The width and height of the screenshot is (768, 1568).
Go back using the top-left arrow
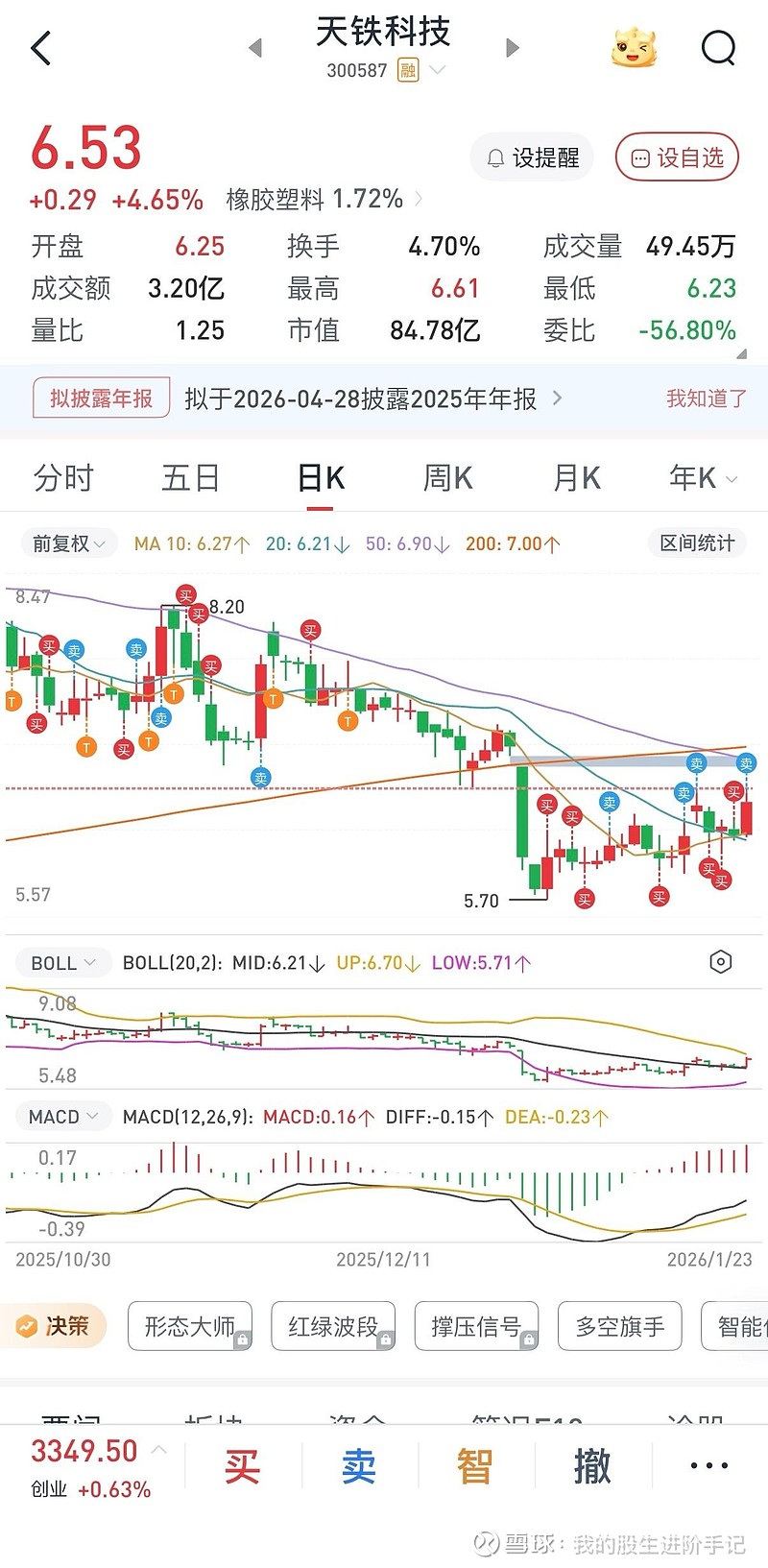(x=40, y=48)
